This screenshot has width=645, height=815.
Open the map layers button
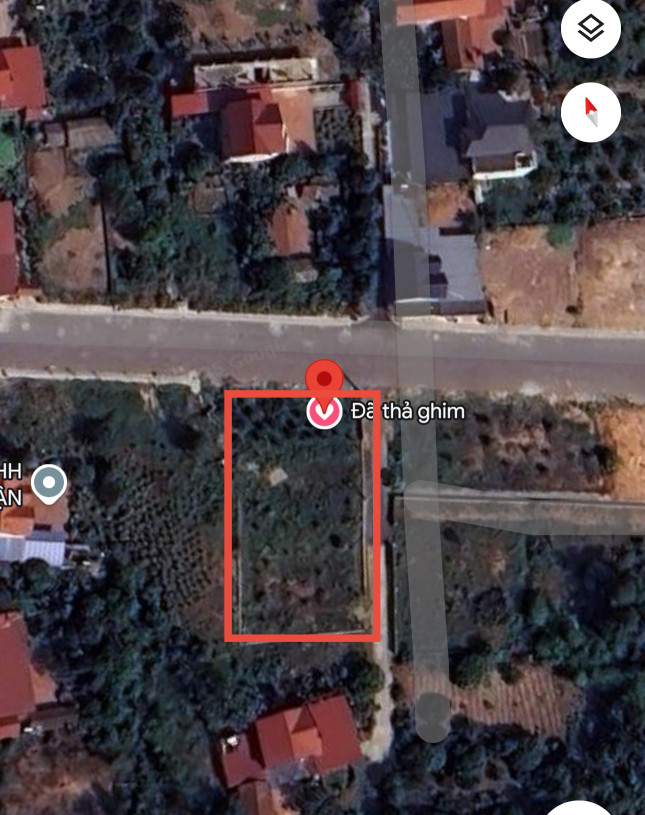[591, 30]
